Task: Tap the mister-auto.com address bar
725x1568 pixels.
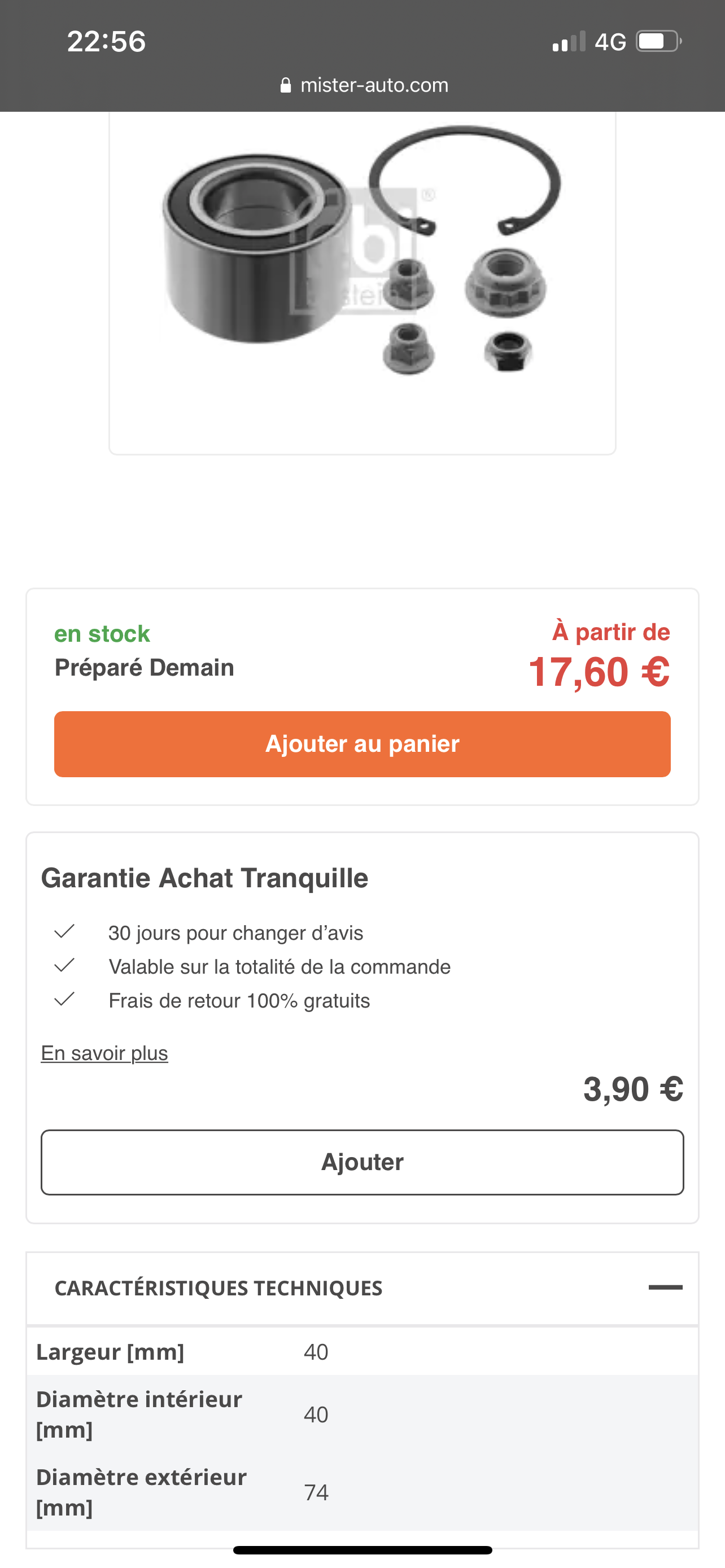Action: pyautogui.click(x=364, y=85)
